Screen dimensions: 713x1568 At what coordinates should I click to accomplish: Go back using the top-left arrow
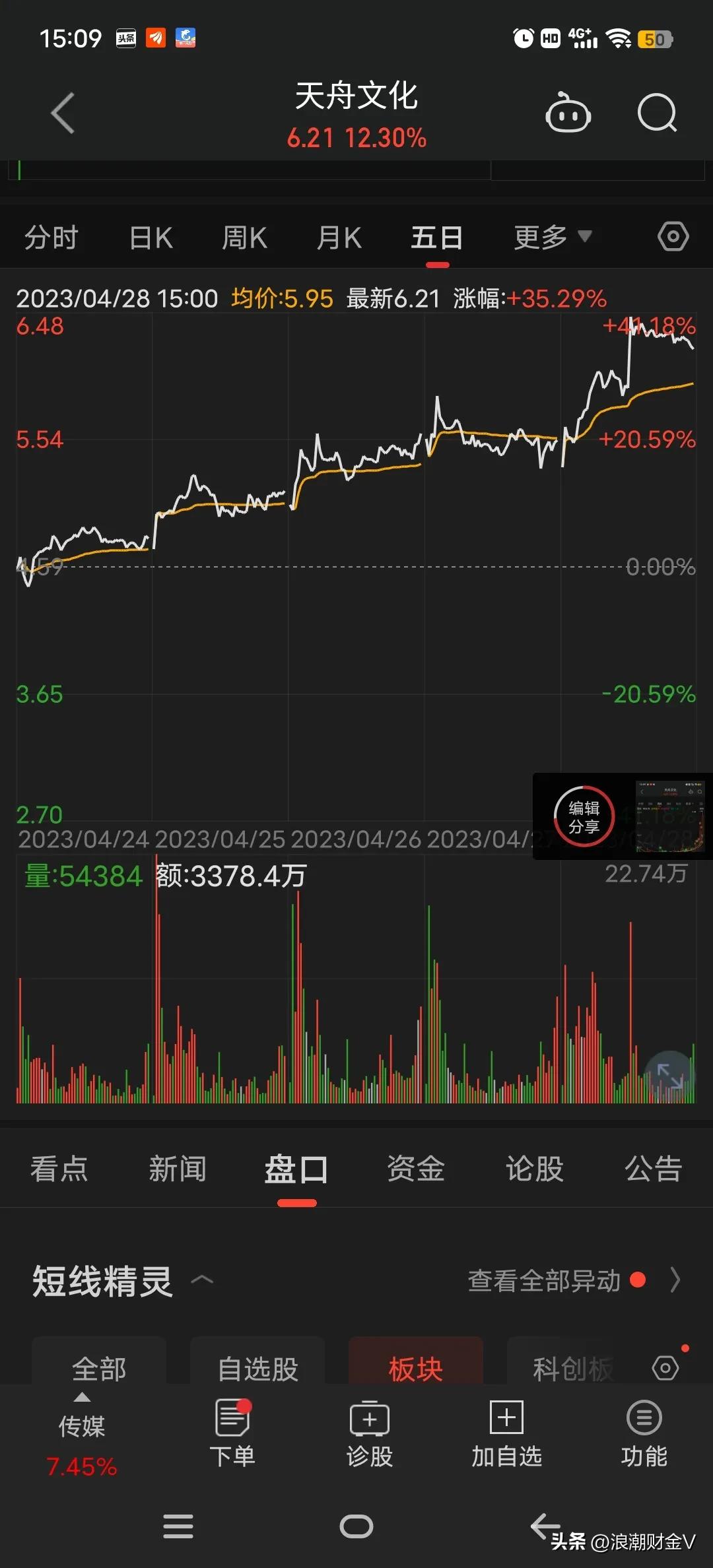pos(63,114)
